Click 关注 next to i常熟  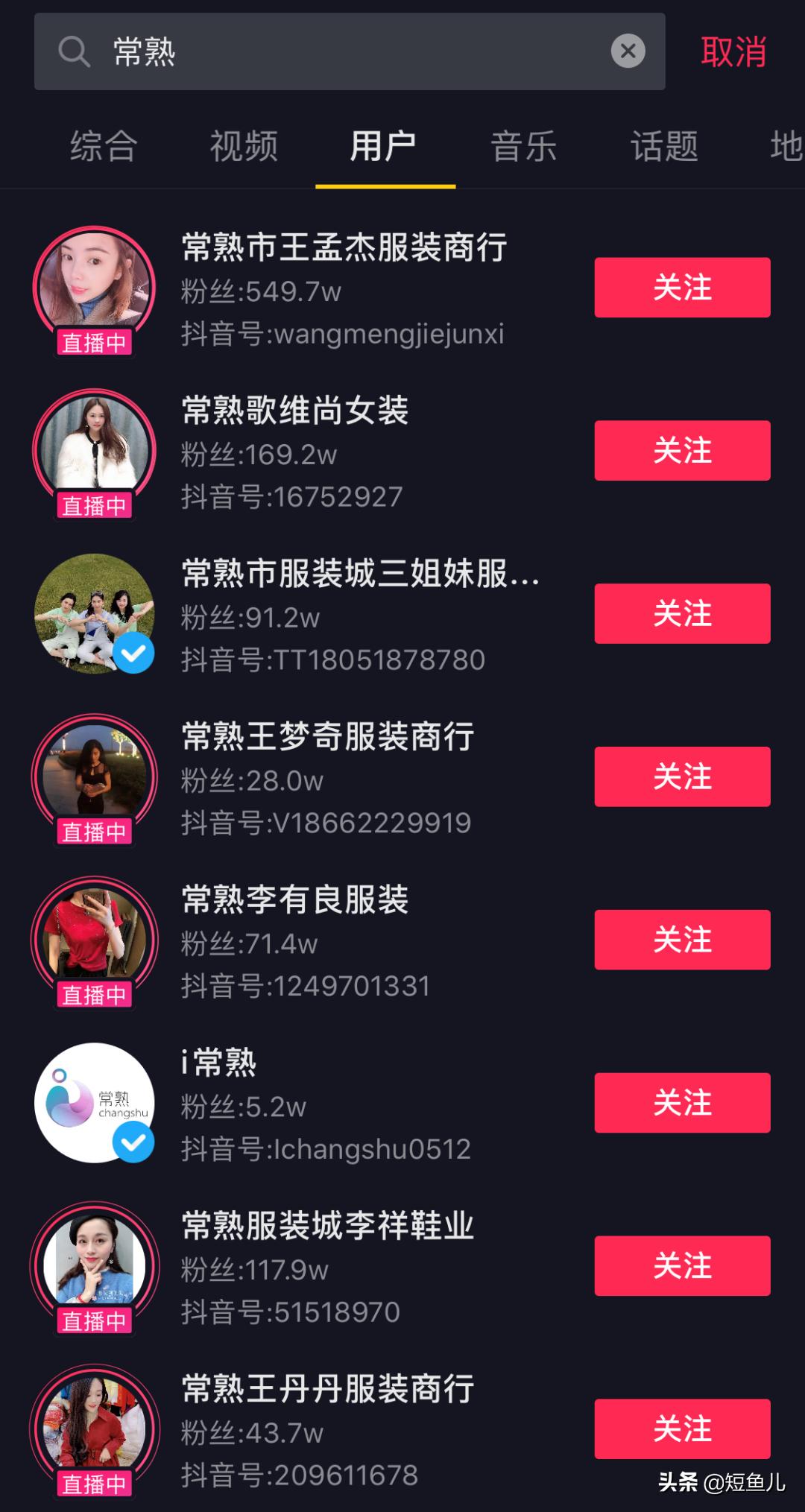point(681,1104)
